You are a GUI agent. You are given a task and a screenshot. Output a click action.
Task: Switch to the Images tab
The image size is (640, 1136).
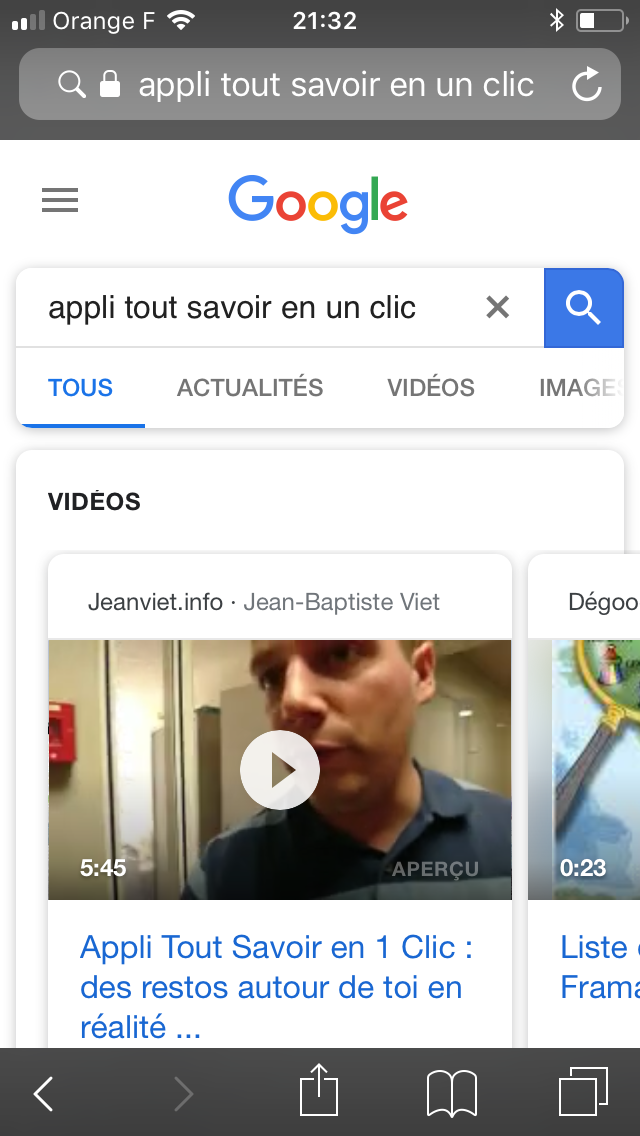pos(580,388)
